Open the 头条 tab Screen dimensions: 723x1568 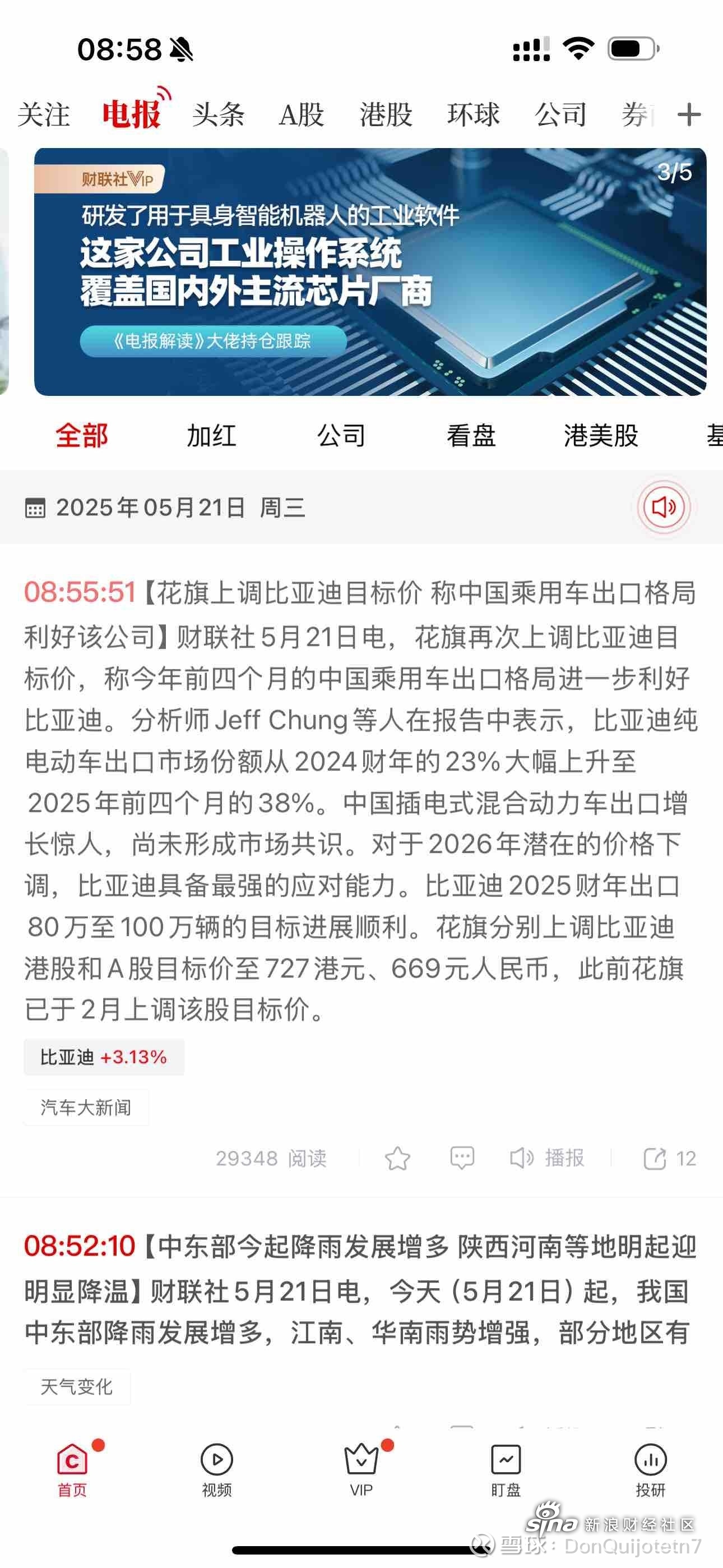218,115
